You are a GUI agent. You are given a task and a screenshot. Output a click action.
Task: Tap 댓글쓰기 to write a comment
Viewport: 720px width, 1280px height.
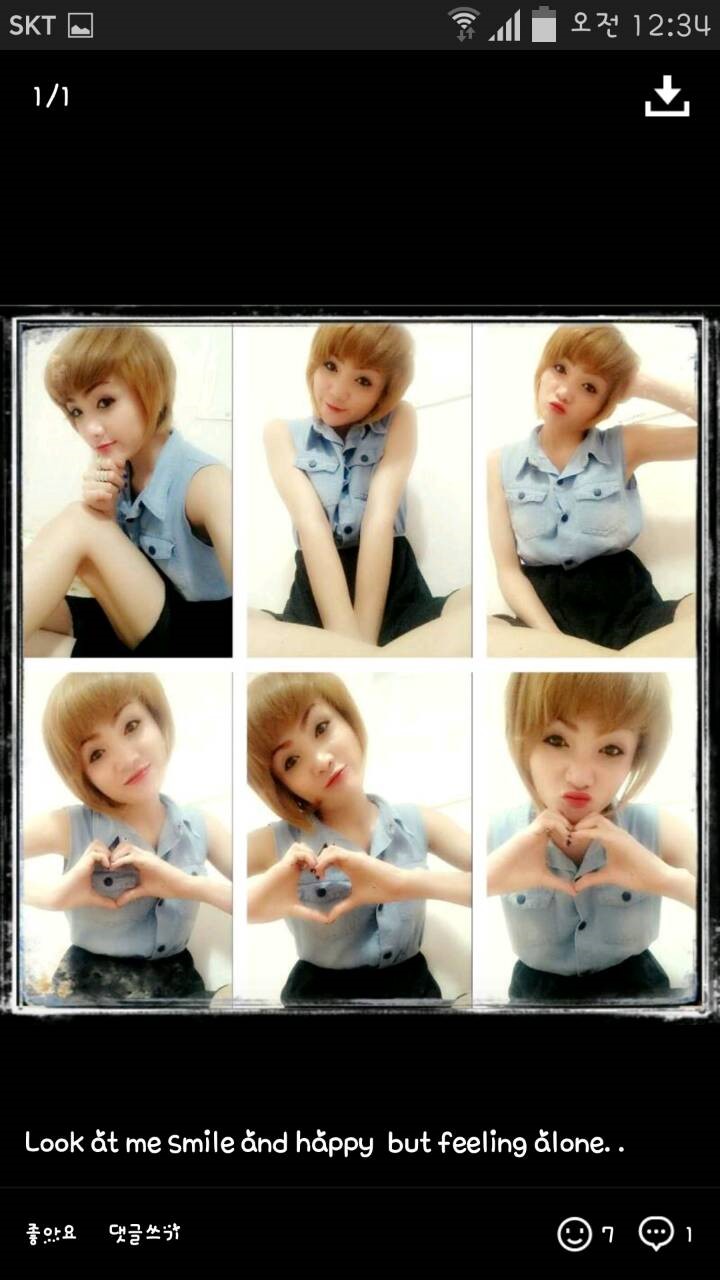144,1233
